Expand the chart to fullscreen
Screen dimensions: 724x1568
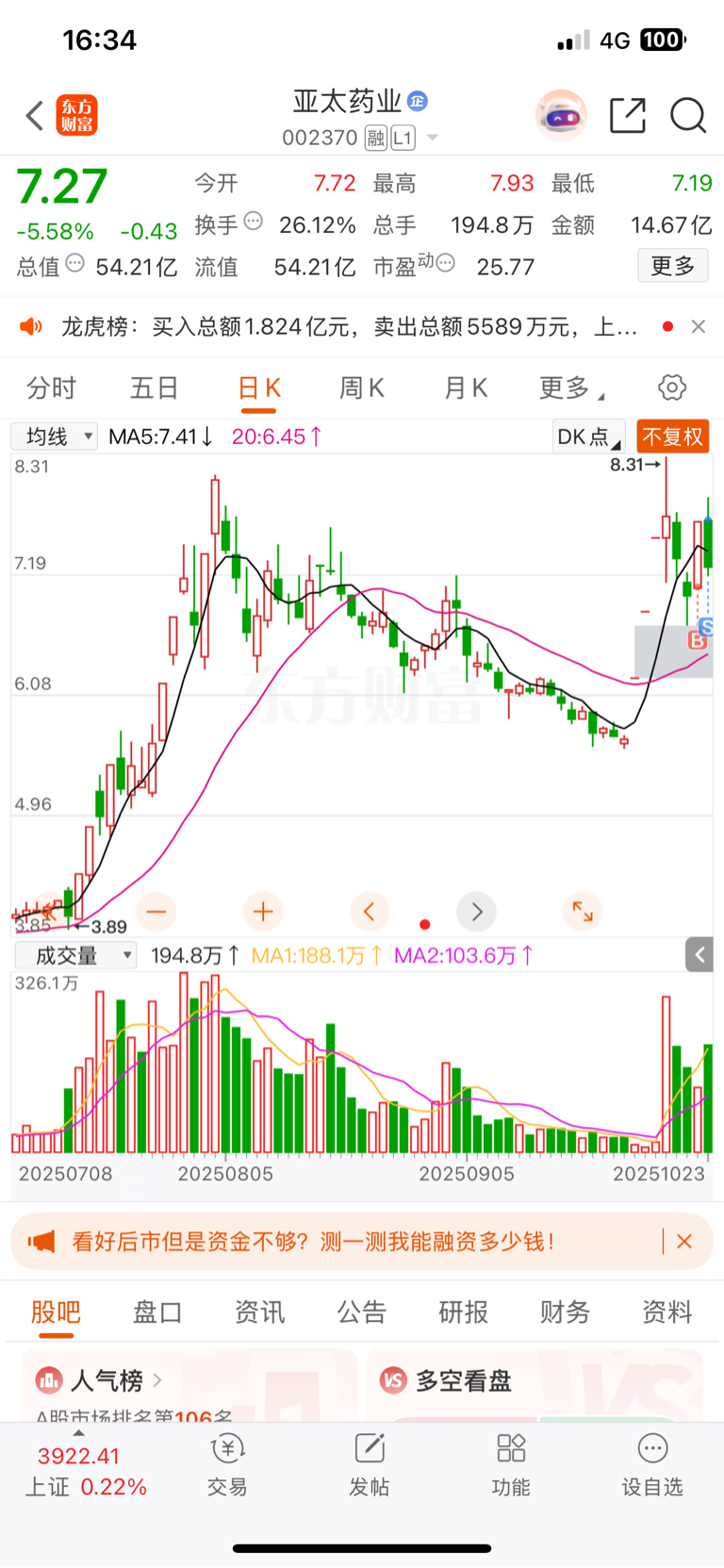point(583,912)
